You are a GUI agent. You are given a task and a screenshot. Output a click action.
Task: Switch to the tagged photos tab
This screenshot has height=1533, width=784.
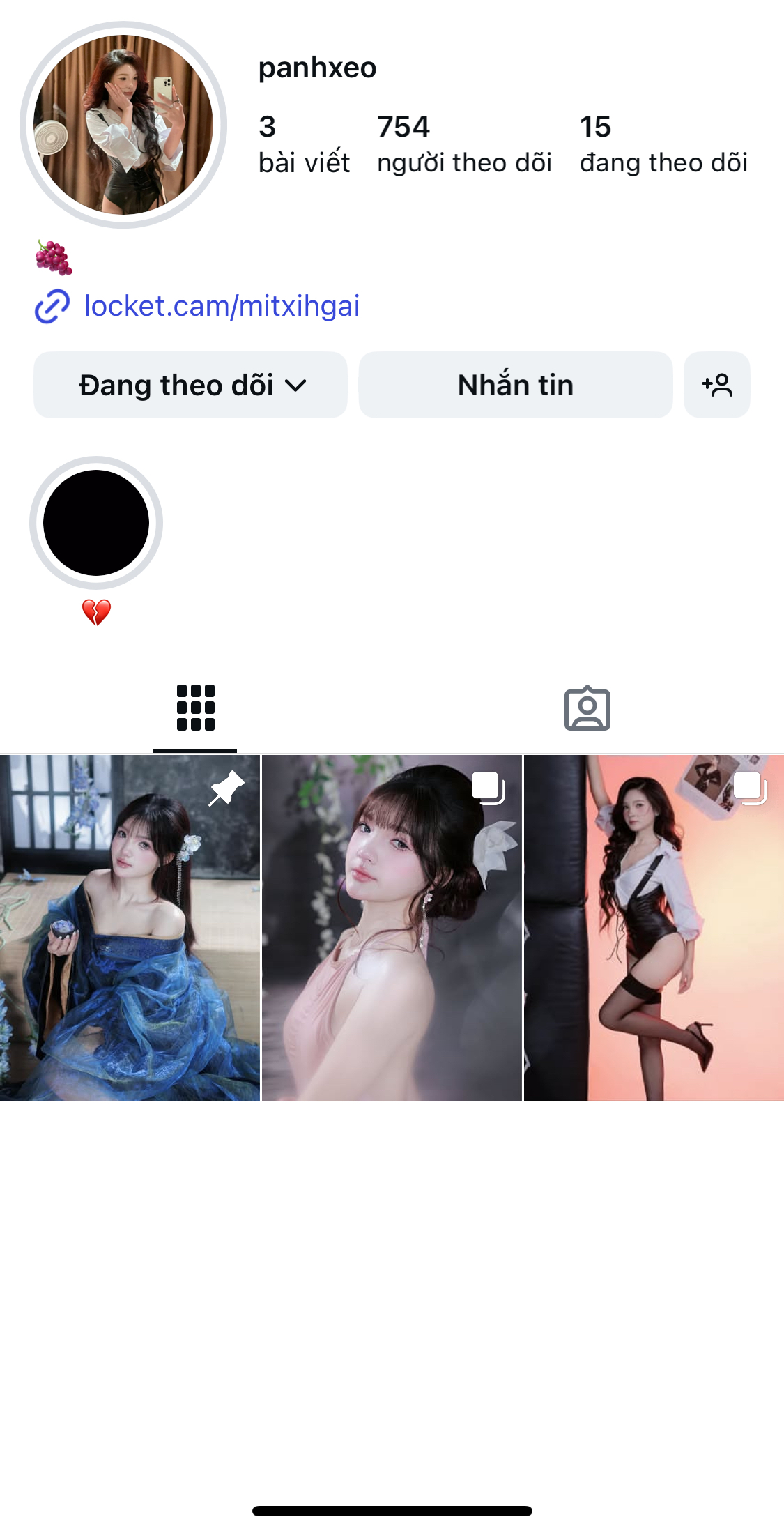587,709
